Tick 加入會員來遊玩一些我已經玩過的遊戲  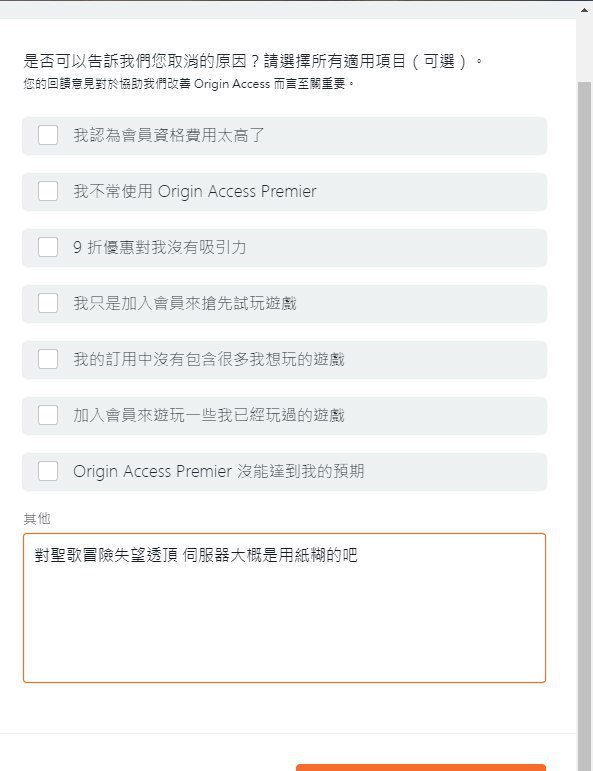click(x=48, y=415)
